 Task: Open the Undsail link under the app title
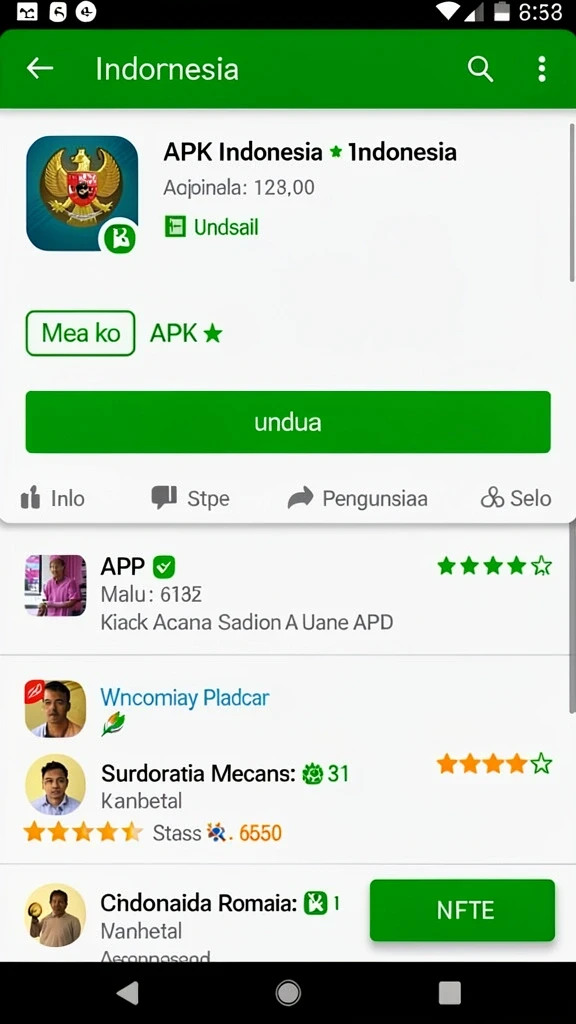click(211, 227)
